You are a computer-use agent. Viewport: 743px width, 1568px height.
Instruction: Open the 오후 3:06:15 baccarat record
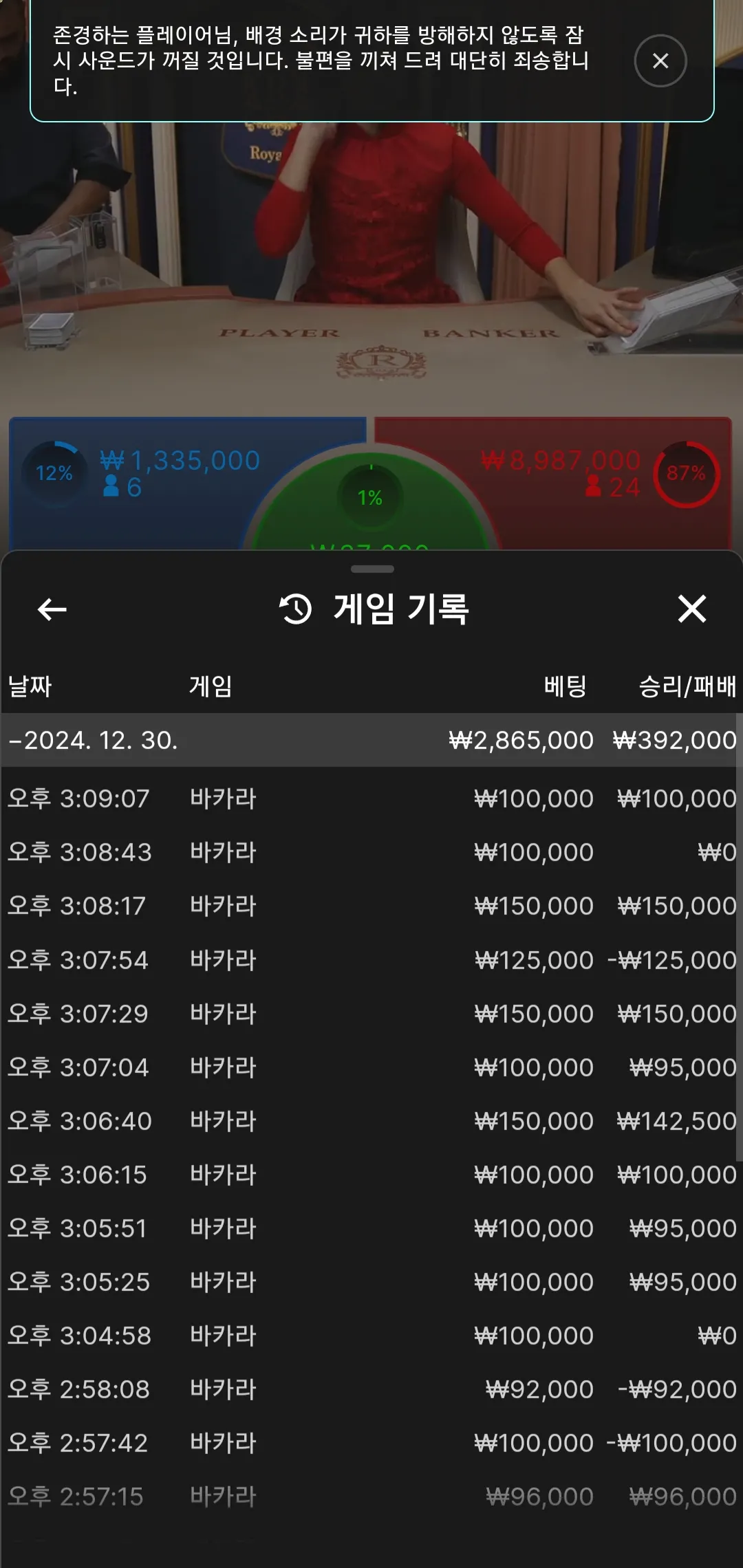371,1175
